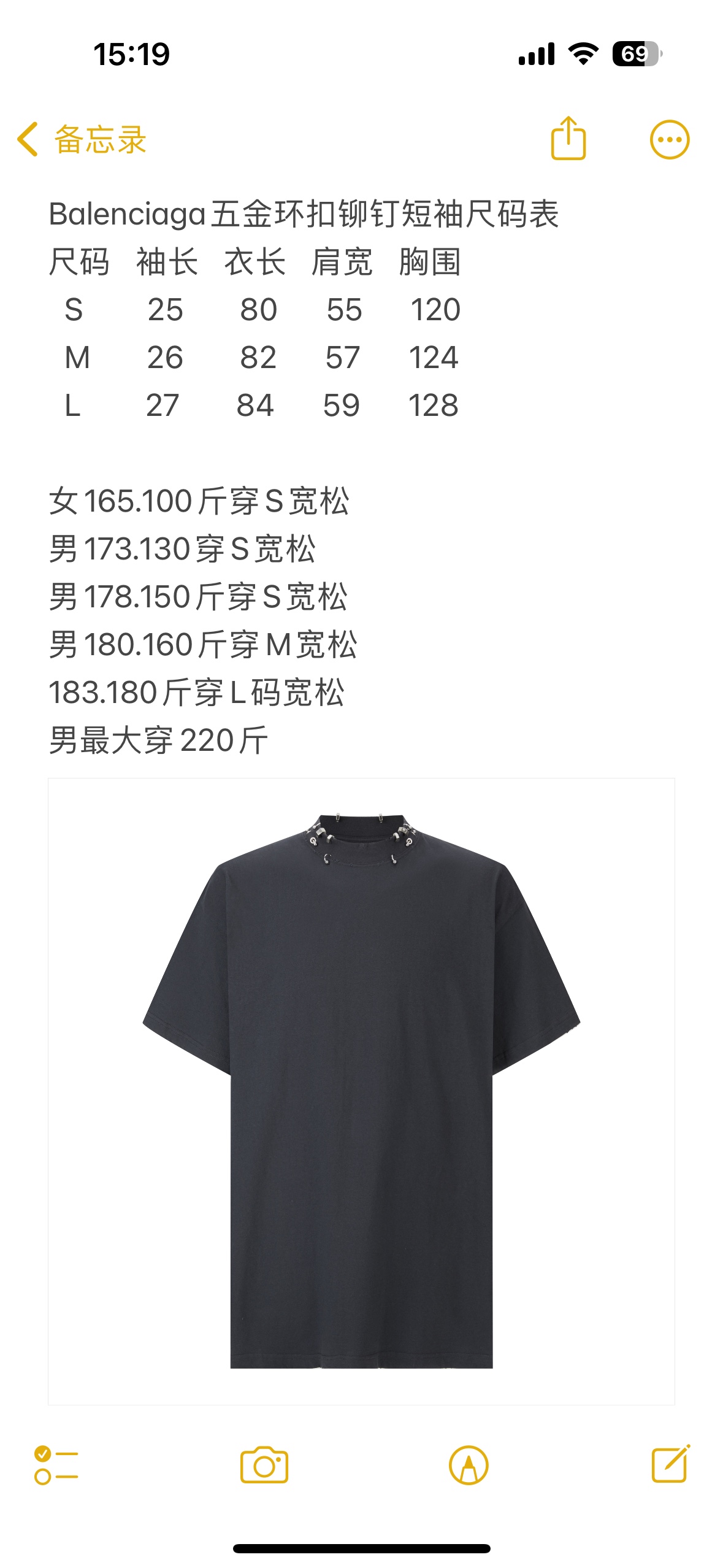Screen dimensions: 723x1568
Task: Compose a new note
Action: [670, 1465]
